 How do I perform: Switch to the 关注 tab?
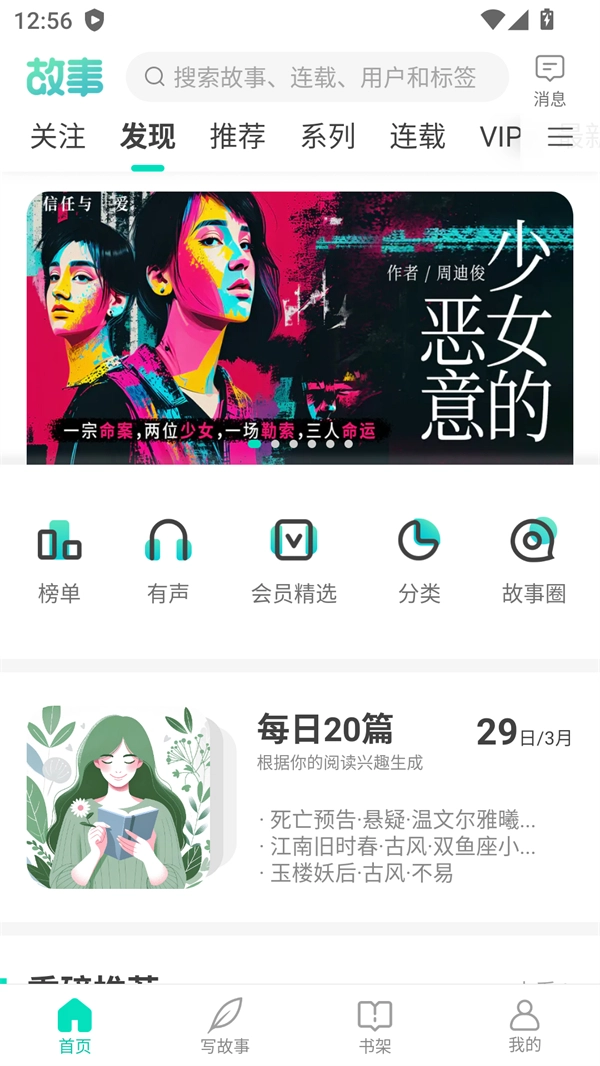58,136
